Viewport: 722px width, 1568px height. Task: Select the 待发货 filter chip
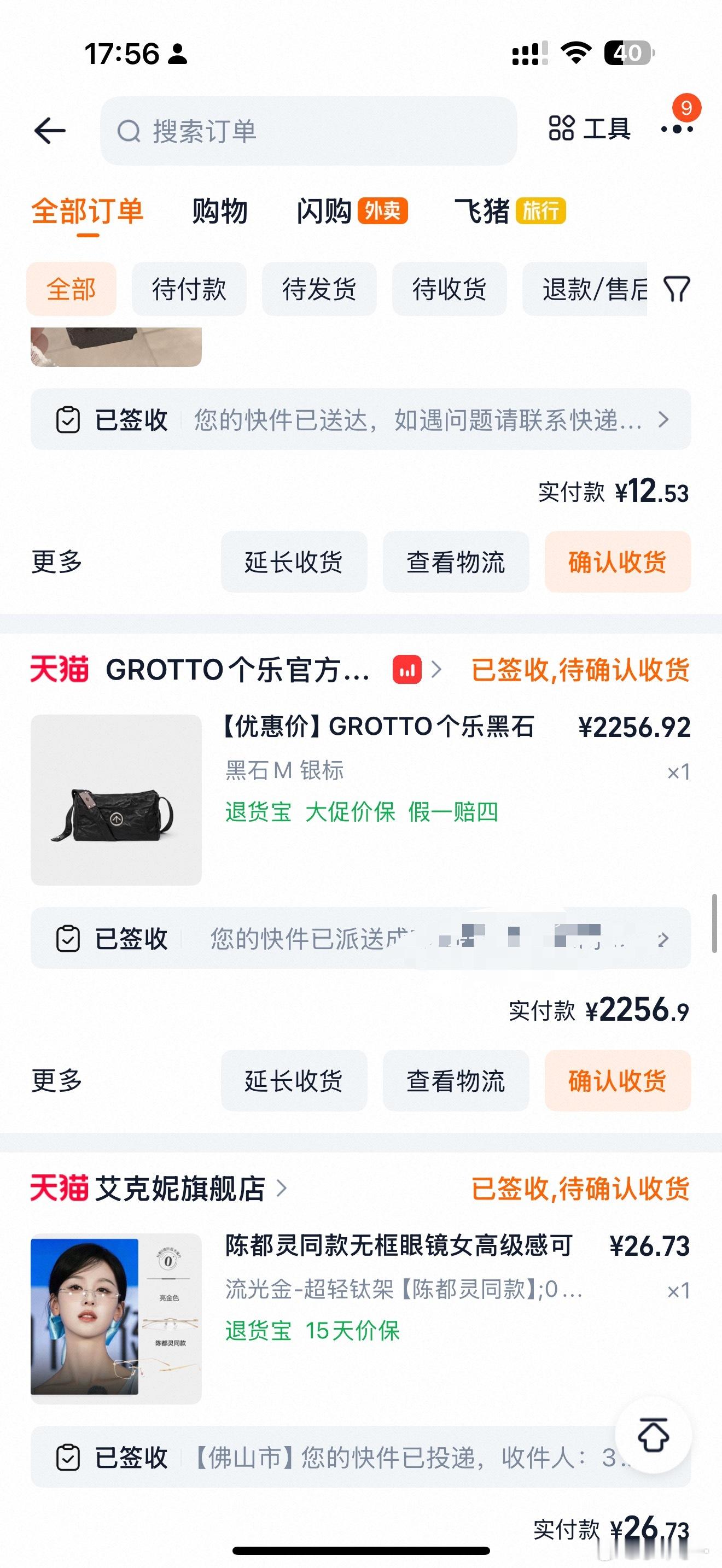(319, 289)
